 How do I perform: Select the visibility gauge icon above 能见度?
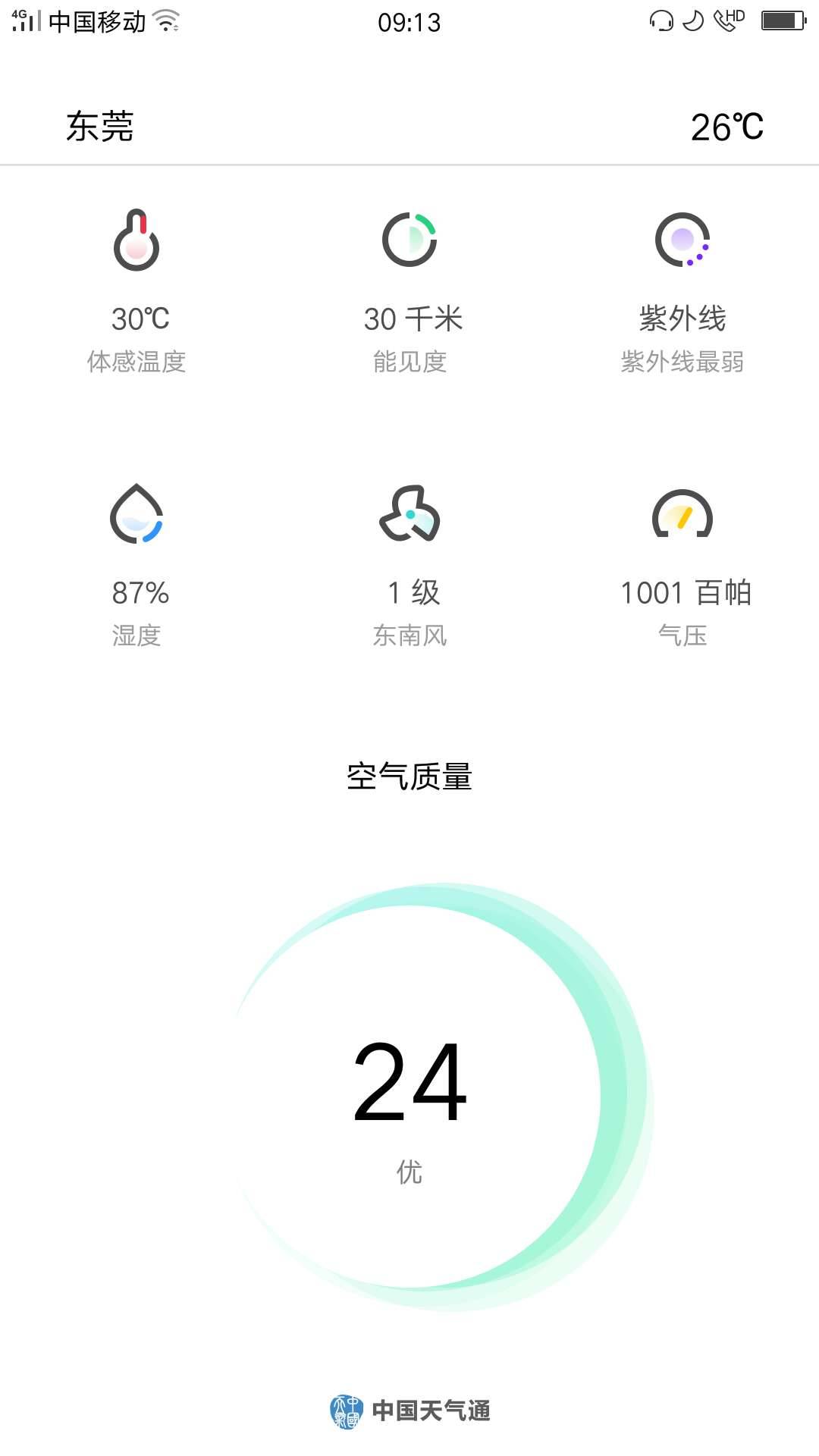409,239
